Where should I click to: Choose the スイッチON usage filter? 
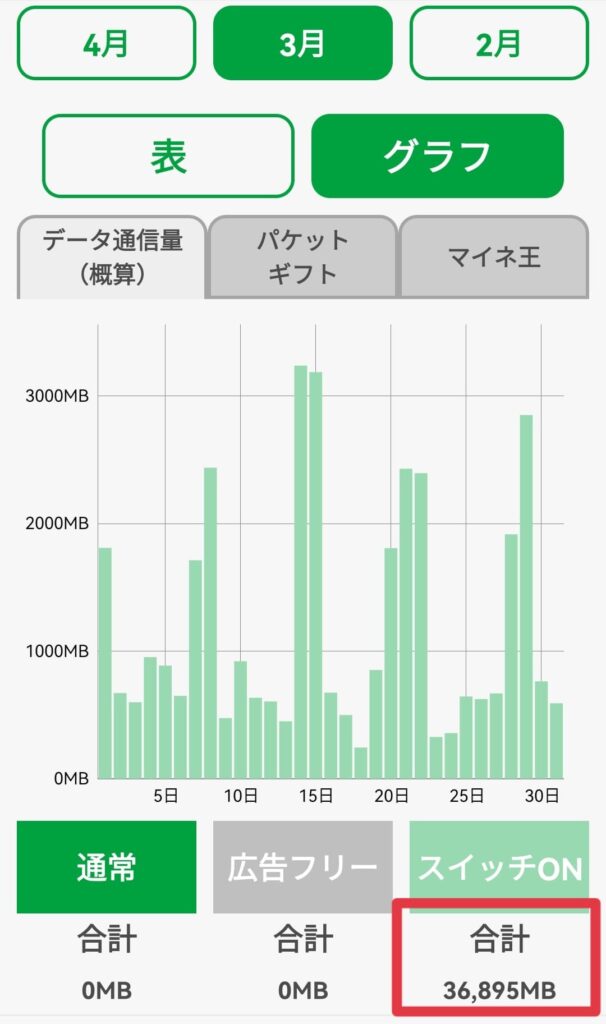pos(499,867)
